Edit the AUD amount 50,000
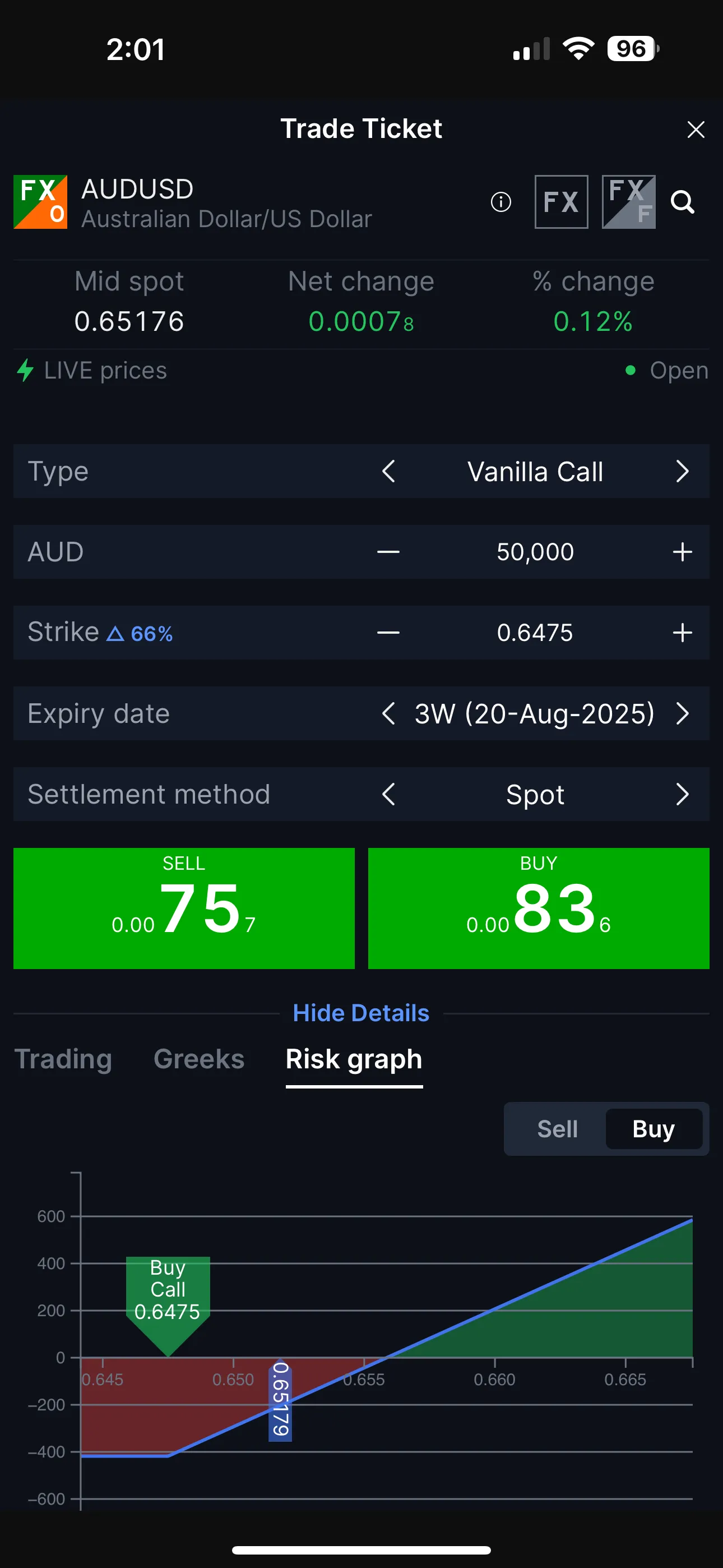Viewport: 723px width, 1568px height. [535, 552]
